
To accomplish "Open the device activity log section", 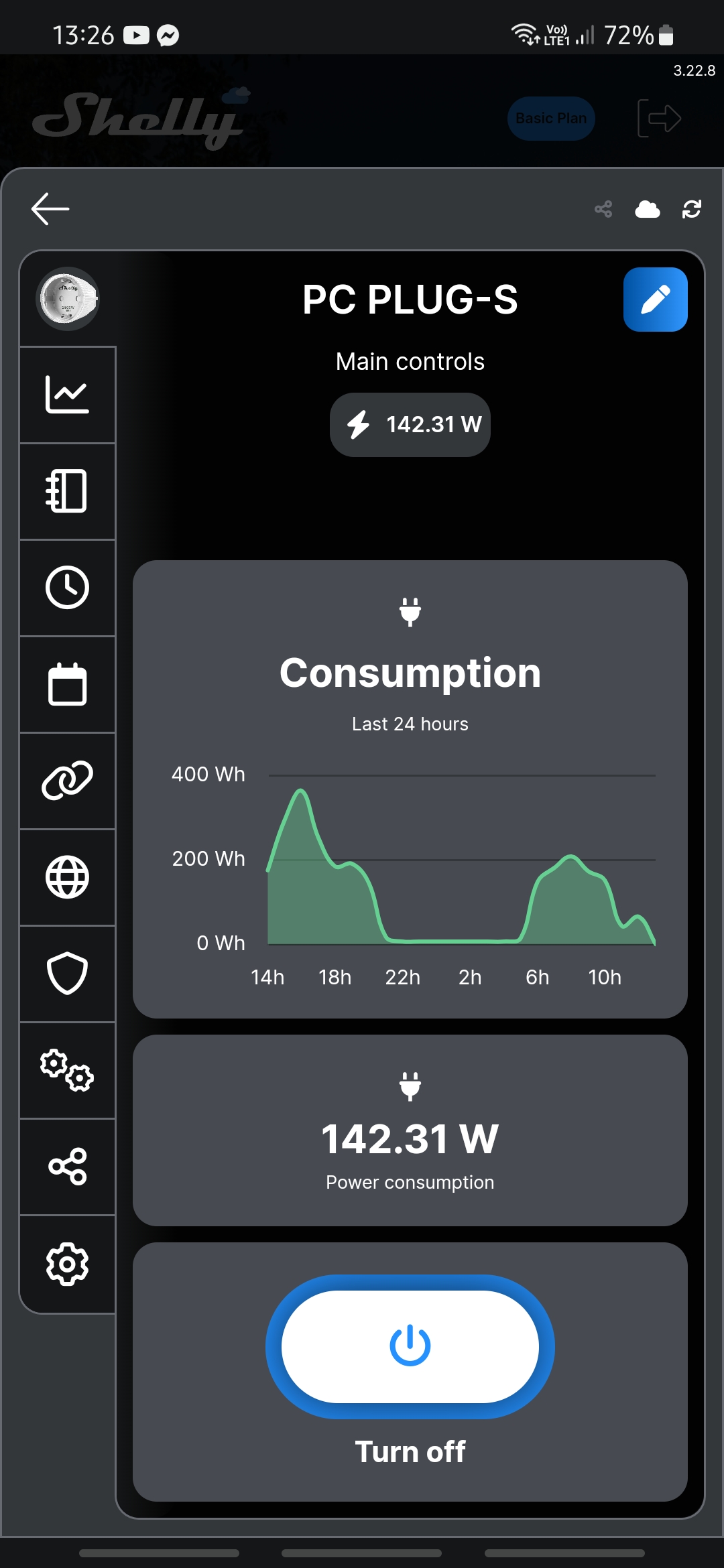I will point(67,491).
